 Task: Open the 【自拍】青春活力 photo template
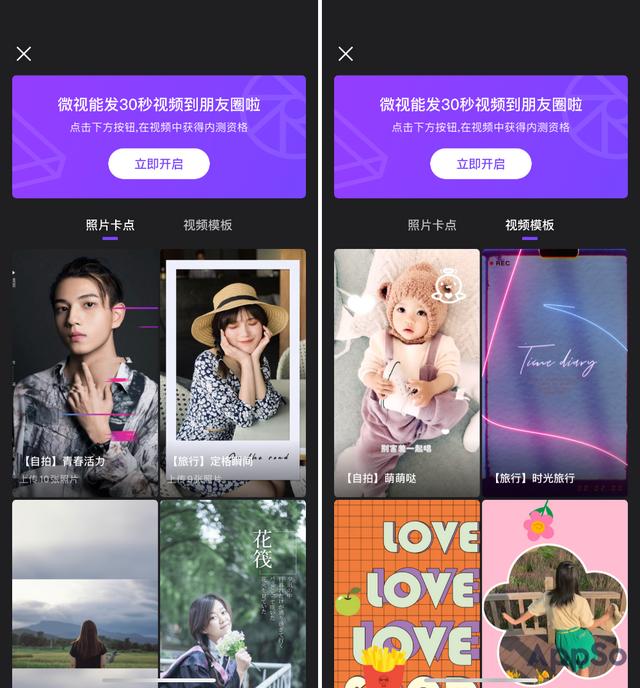[x=85, y=370]
